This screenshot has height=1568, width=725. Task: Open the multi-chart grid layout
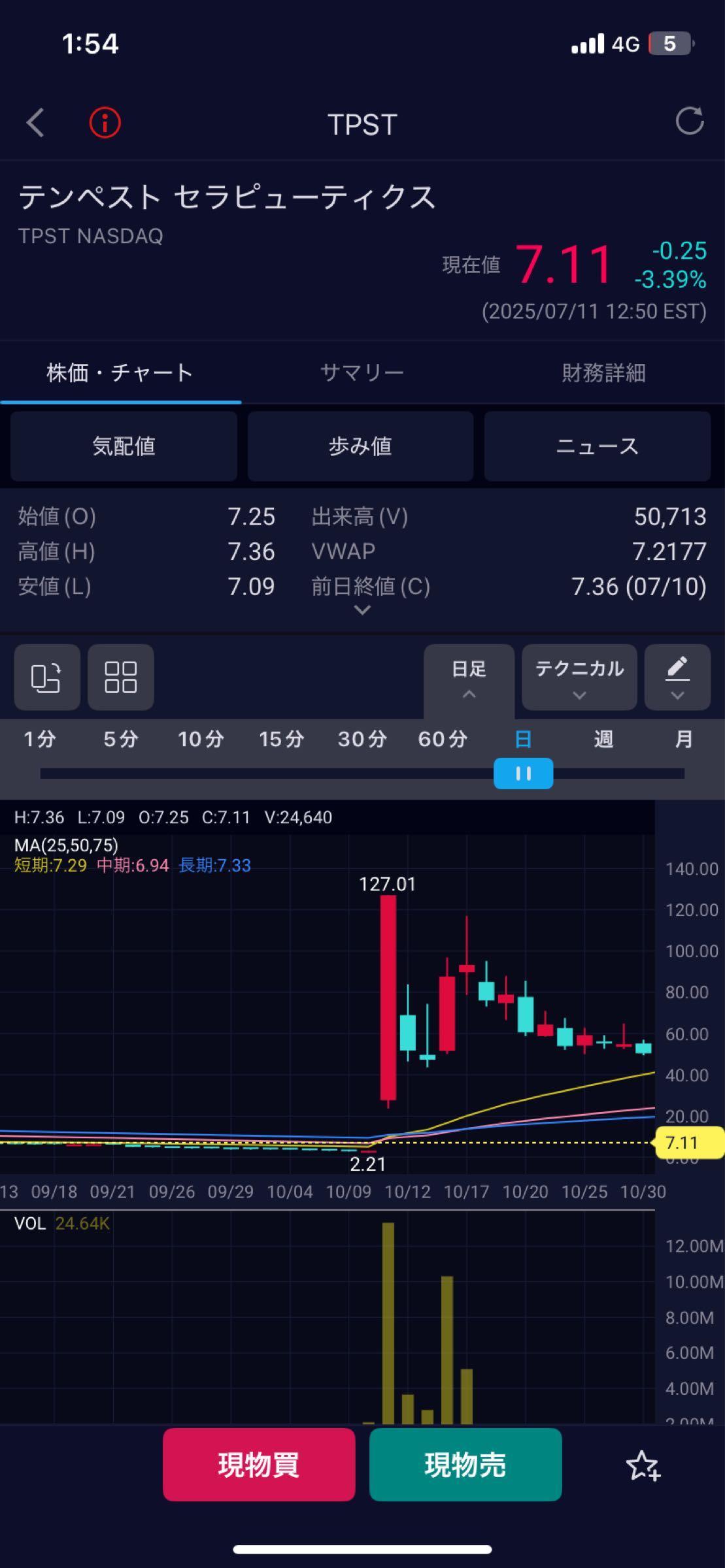tap(121, 678)
